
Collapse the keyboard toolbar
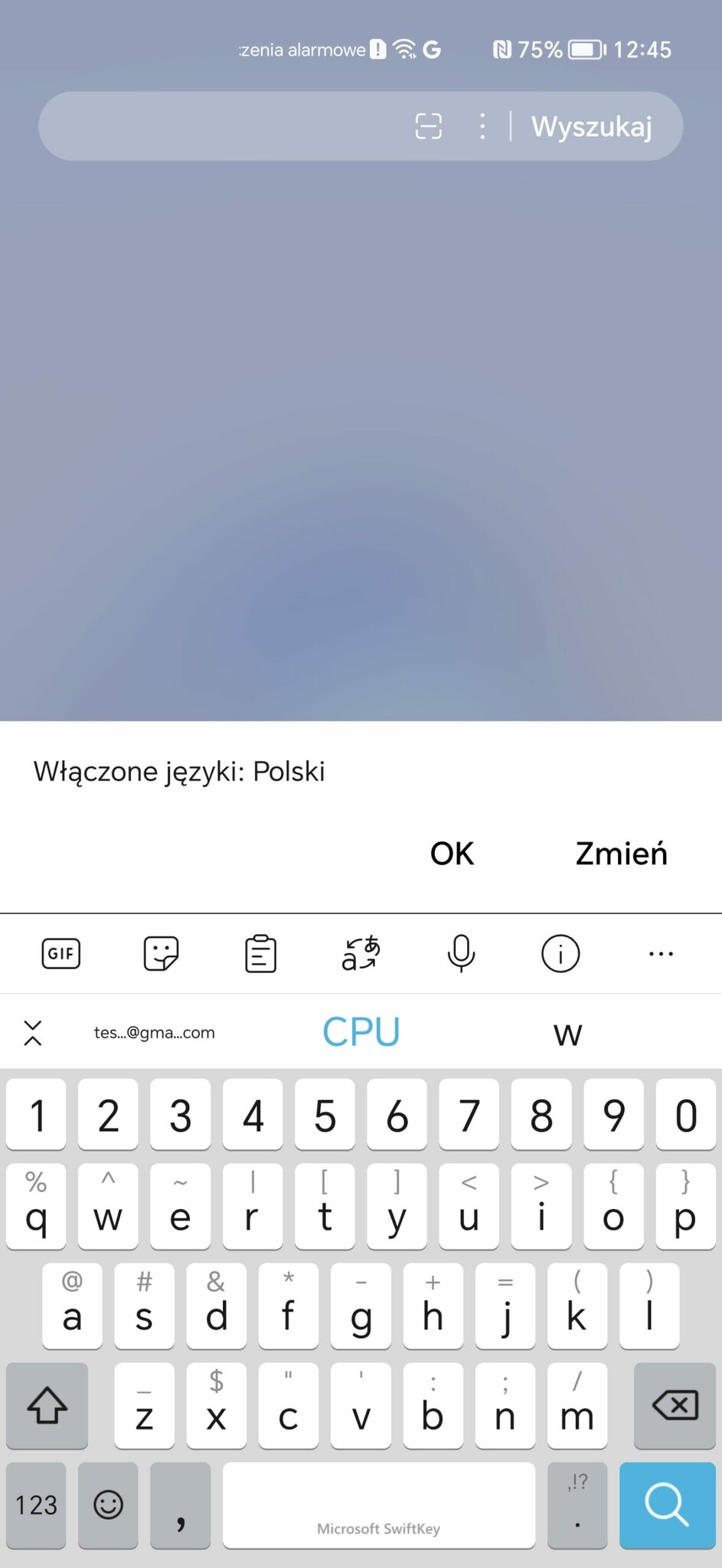pos(32,1032)
